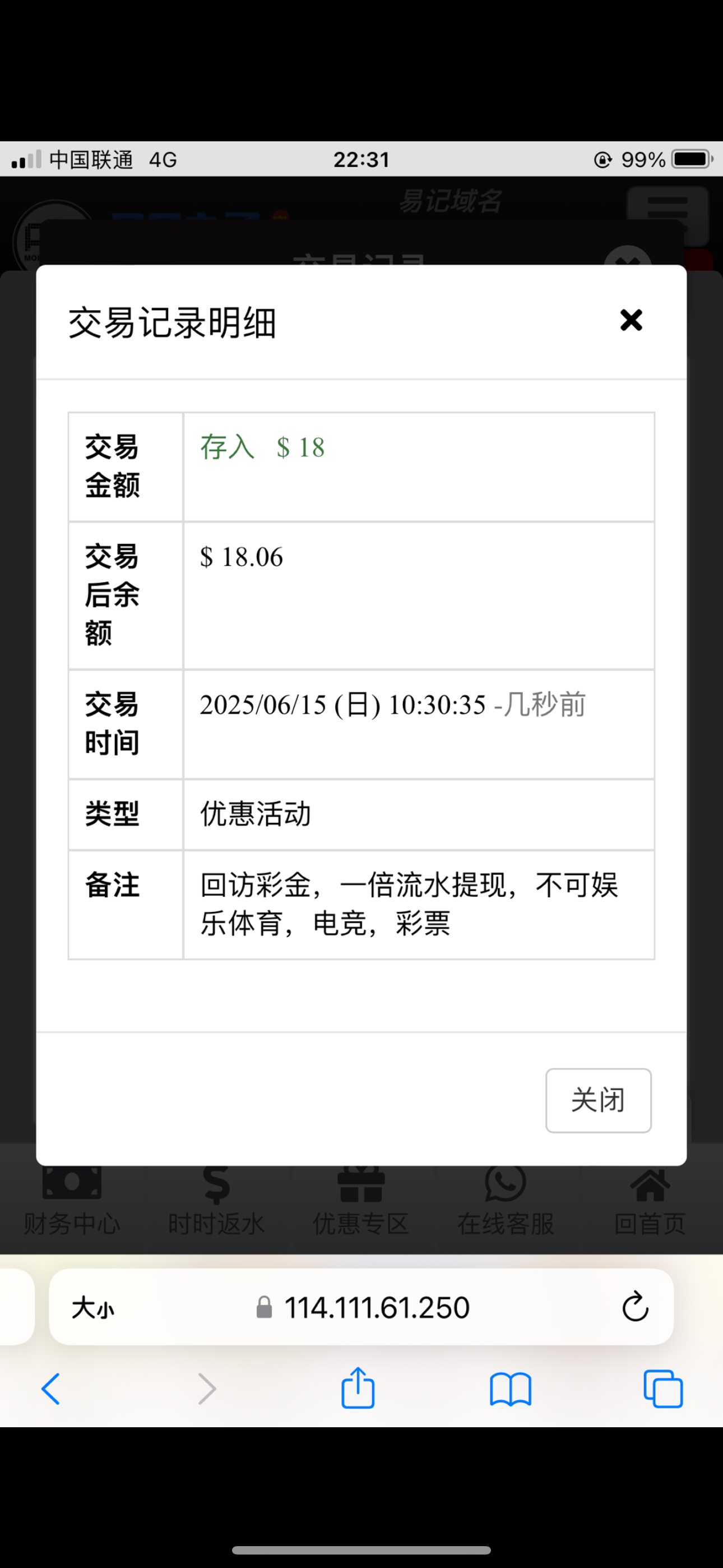This screenshot has width=723, height=1568.
Task: Focus the address bar showing 114.111.61.250
Action: [x=376, y=1307]
